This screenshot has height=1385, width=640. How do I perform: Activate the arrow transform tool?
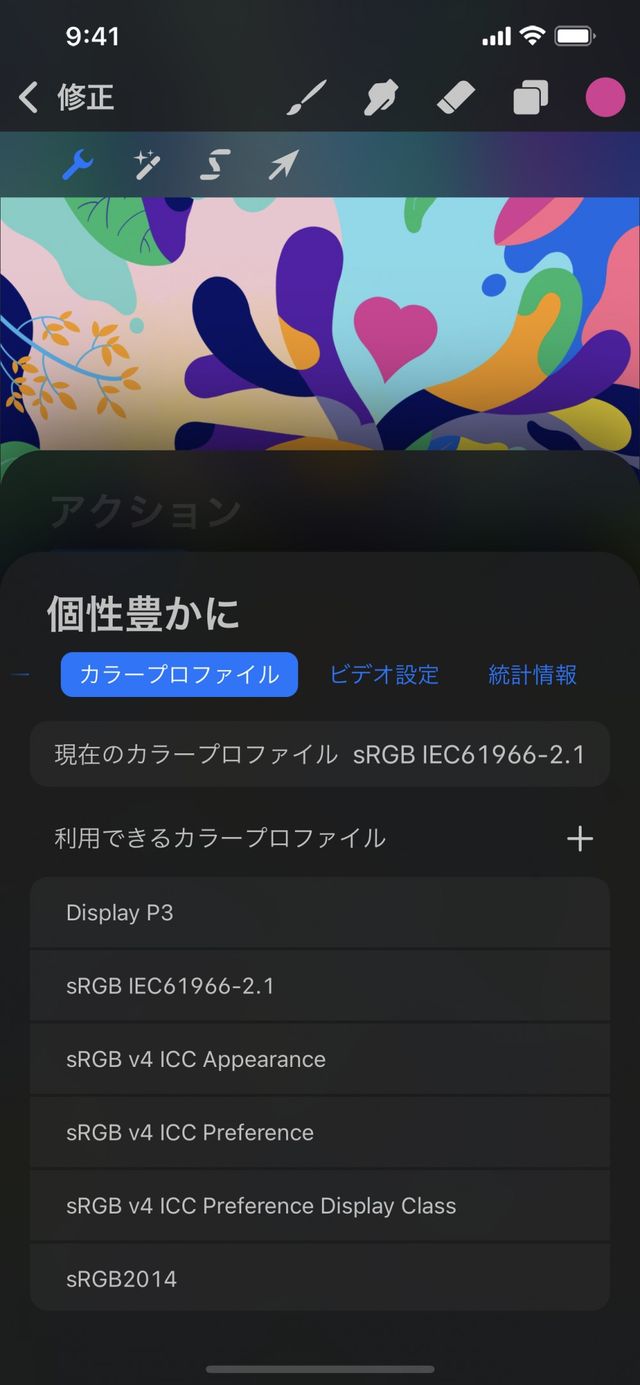(283, 165)
